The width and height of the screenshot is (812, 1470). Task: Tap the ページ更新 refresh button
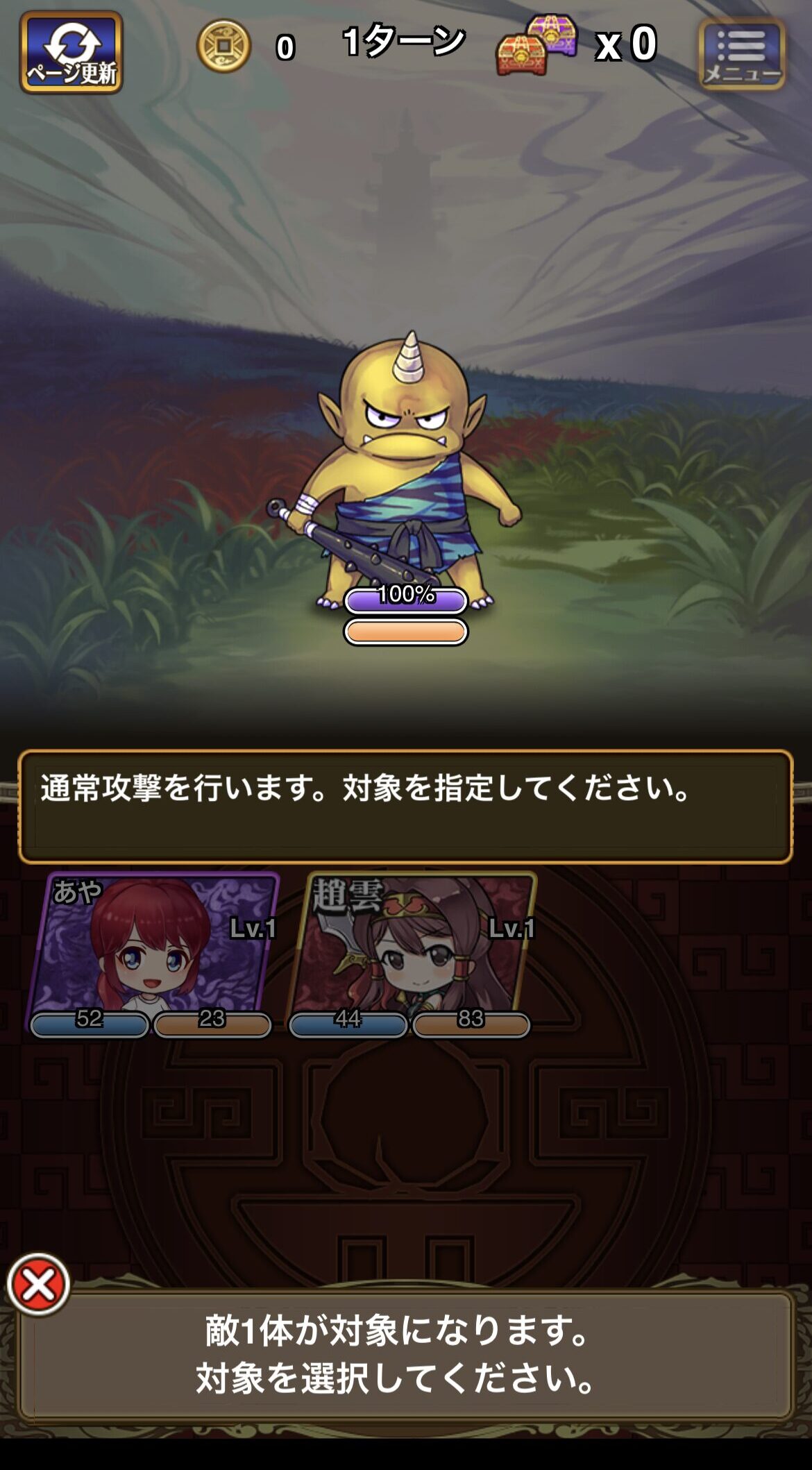point(71,53)
